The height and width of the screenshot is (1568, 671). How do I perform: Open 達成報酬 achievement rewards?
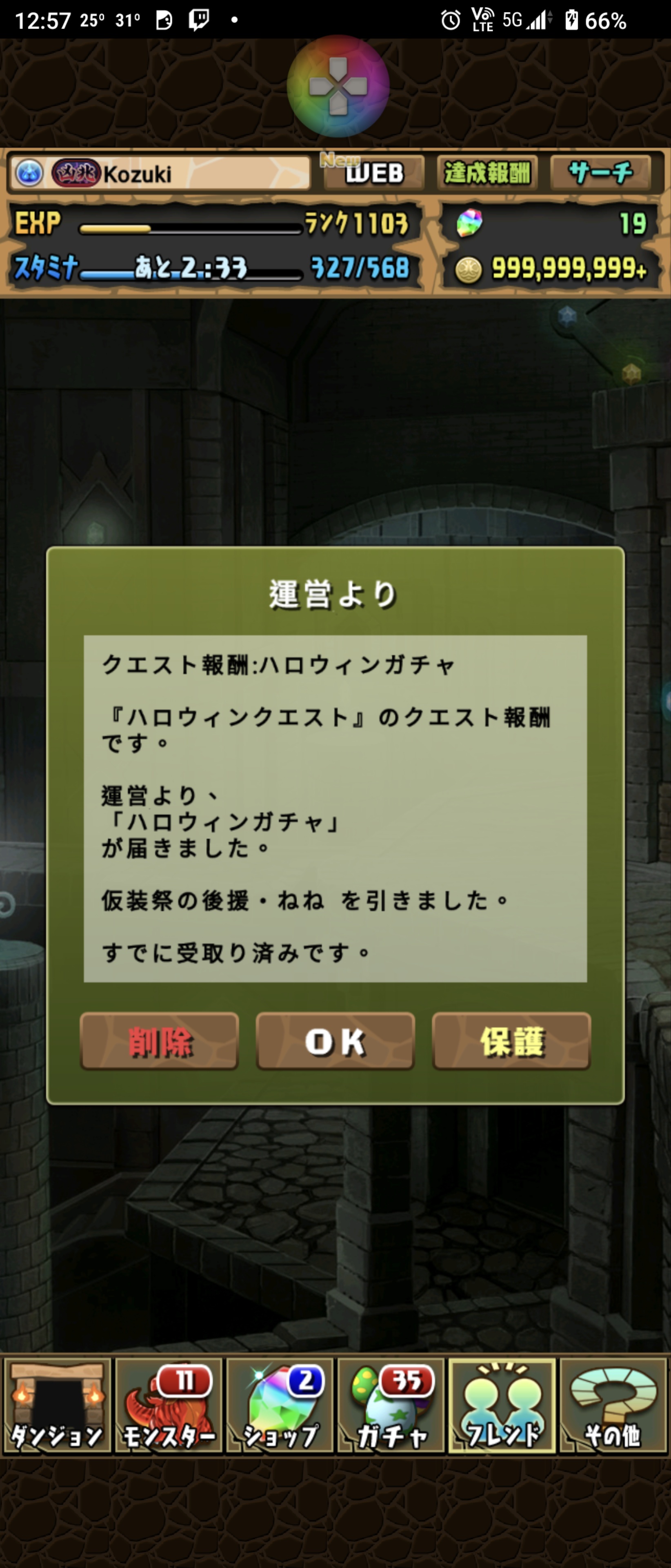point(487,174)
